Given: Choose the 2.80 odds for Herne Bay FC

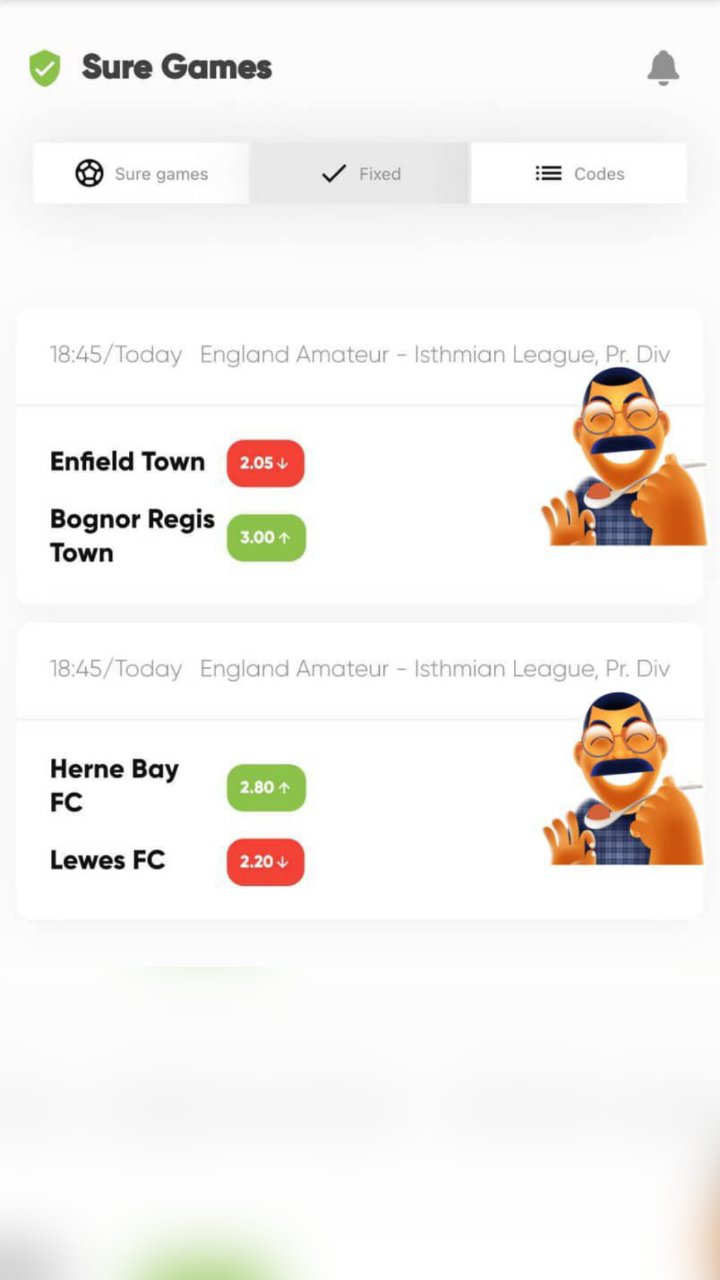Looking at the screenshot, I should click(266, 788).
